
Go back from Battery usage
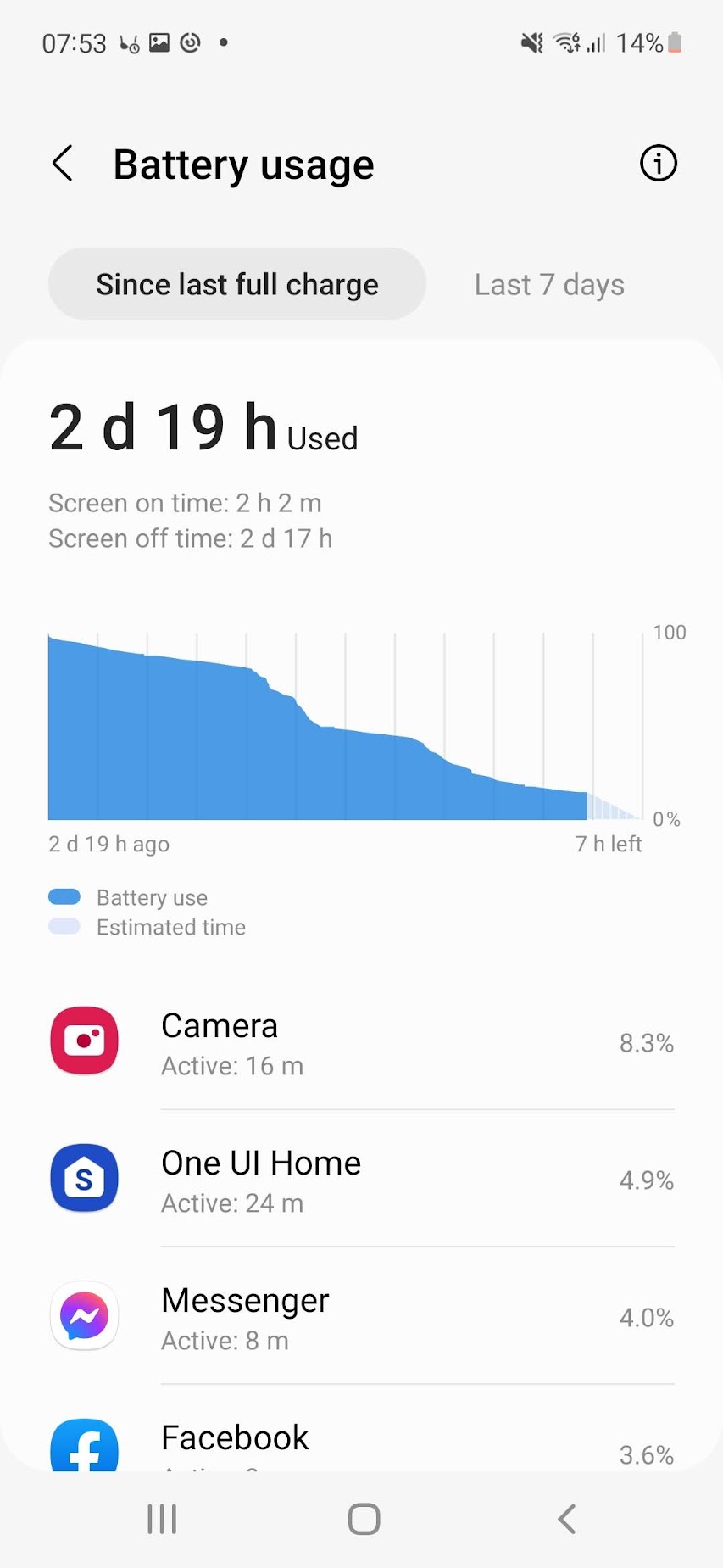[x=63, y=163]
